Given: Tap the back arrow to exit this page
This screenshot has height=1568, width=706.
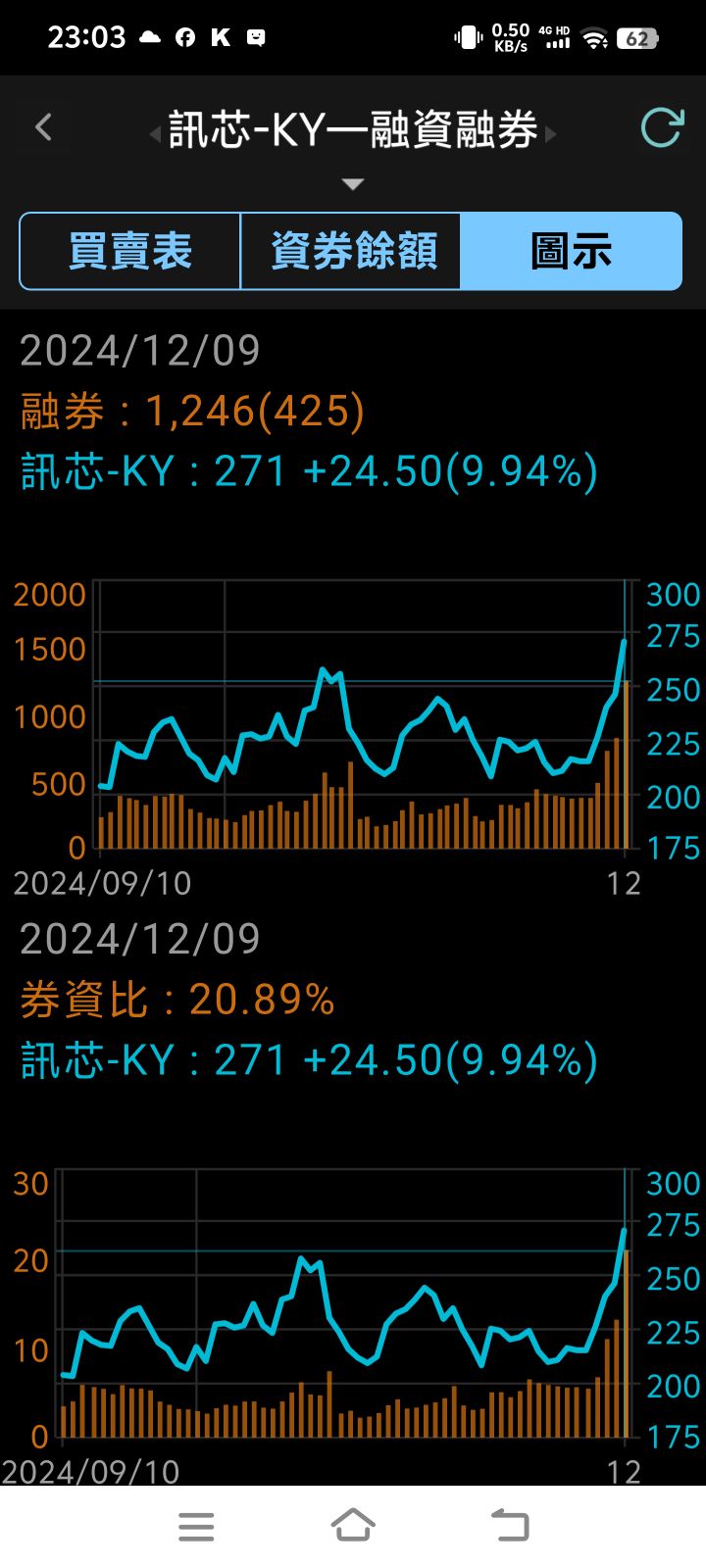Looking at the screenshot, I should [42, 127].
